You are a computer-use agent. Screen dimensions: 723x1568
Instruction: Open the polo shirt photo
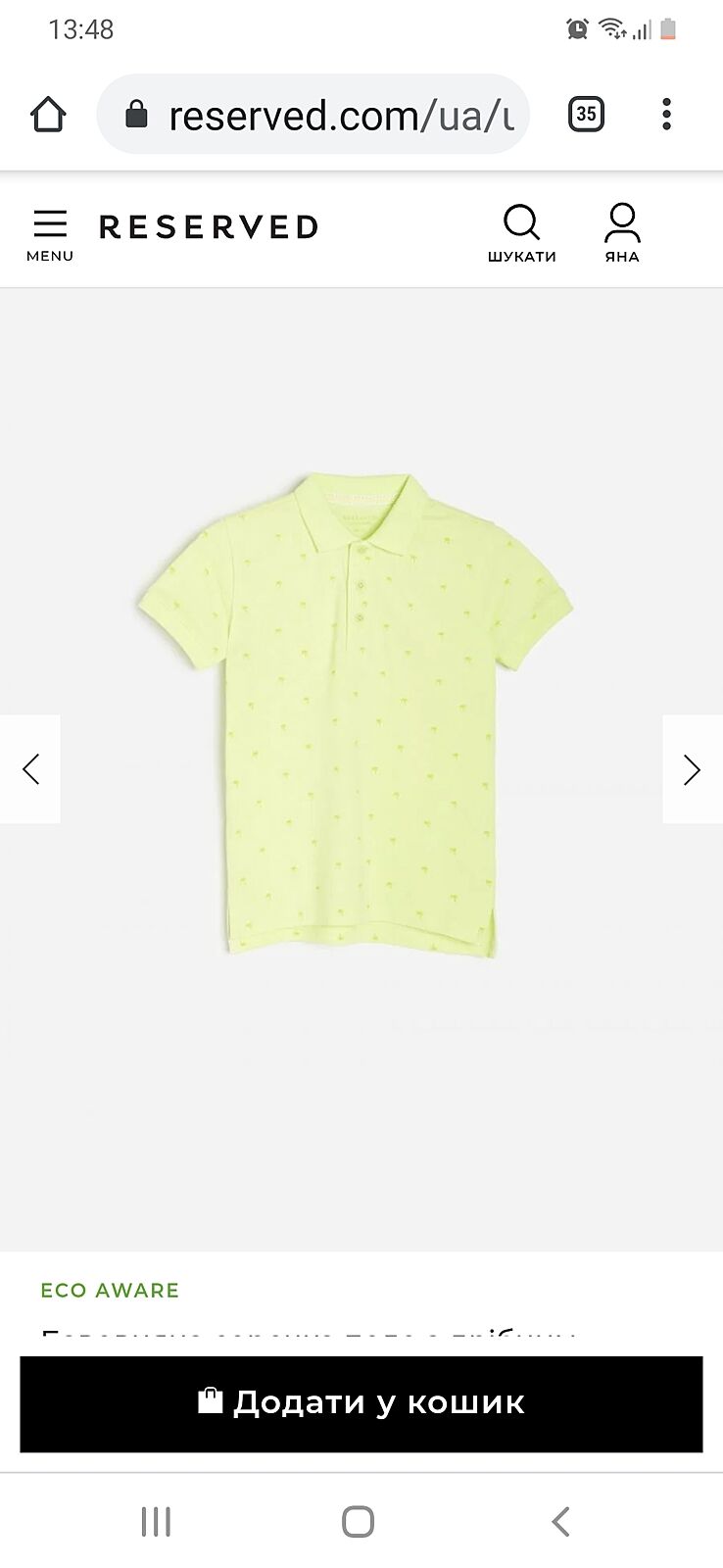click(355, 713)
